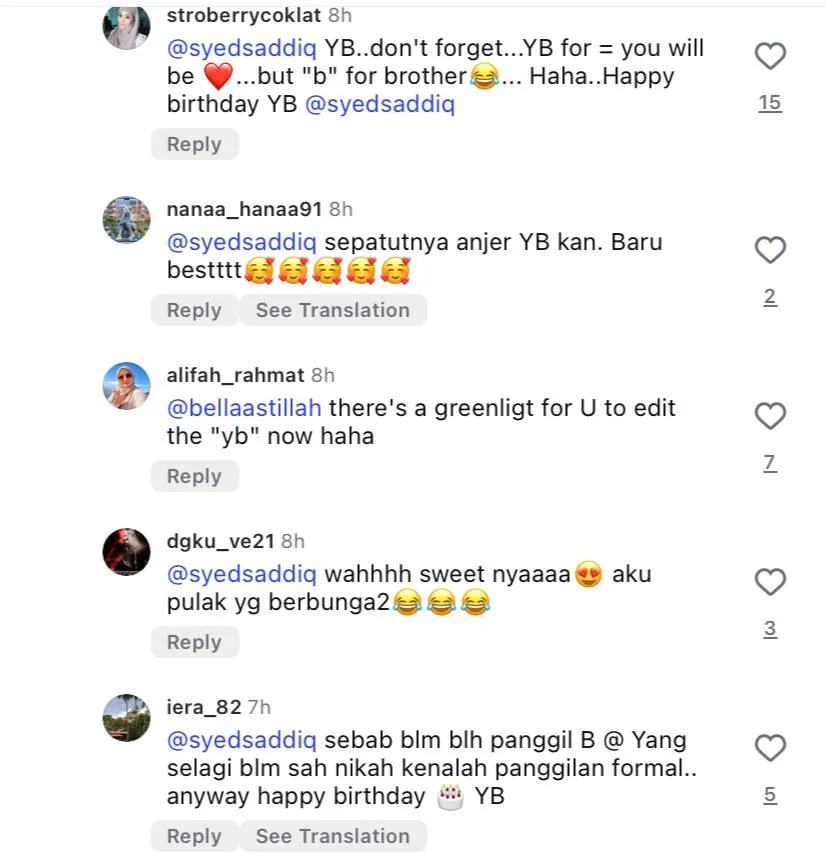View the 15 likes on stroberrycoklat's comment

click(769, 103)
